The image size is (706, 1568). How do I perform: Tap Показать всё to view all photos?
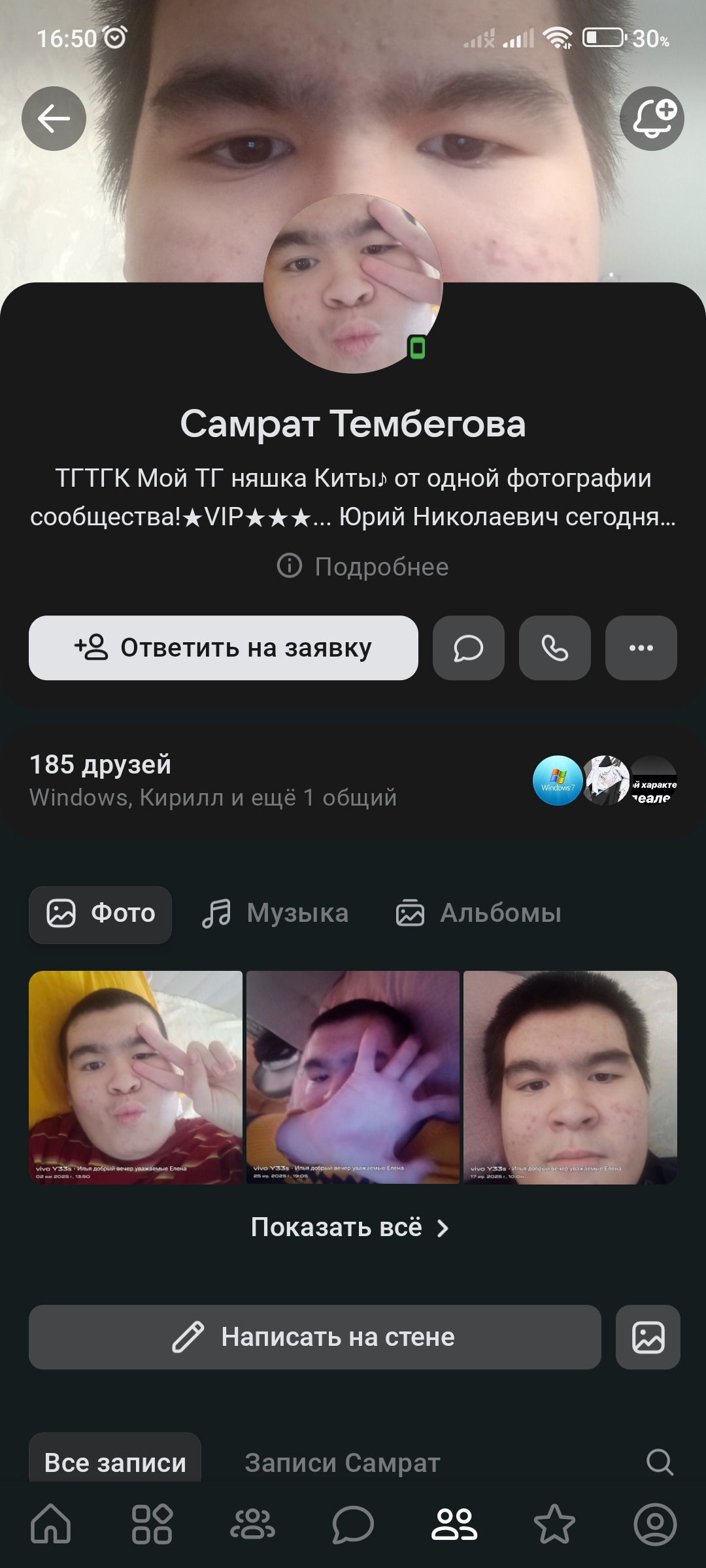(x=350, y=1227)
